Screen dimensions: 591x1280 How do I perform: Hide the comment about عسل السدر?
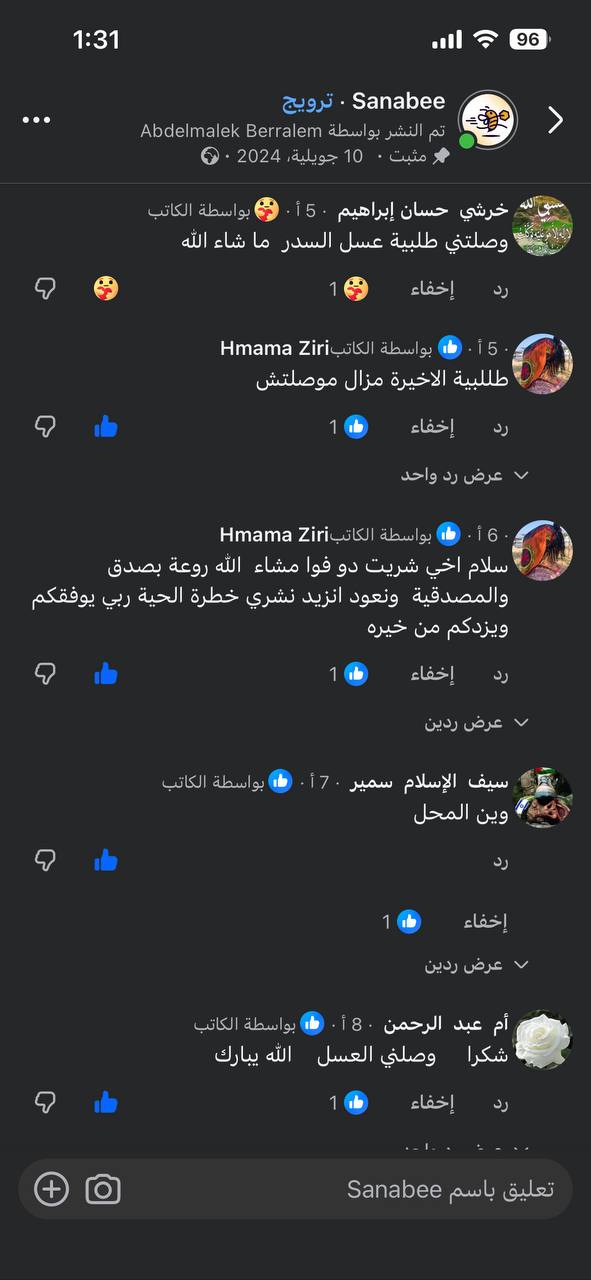coord(432,289)
